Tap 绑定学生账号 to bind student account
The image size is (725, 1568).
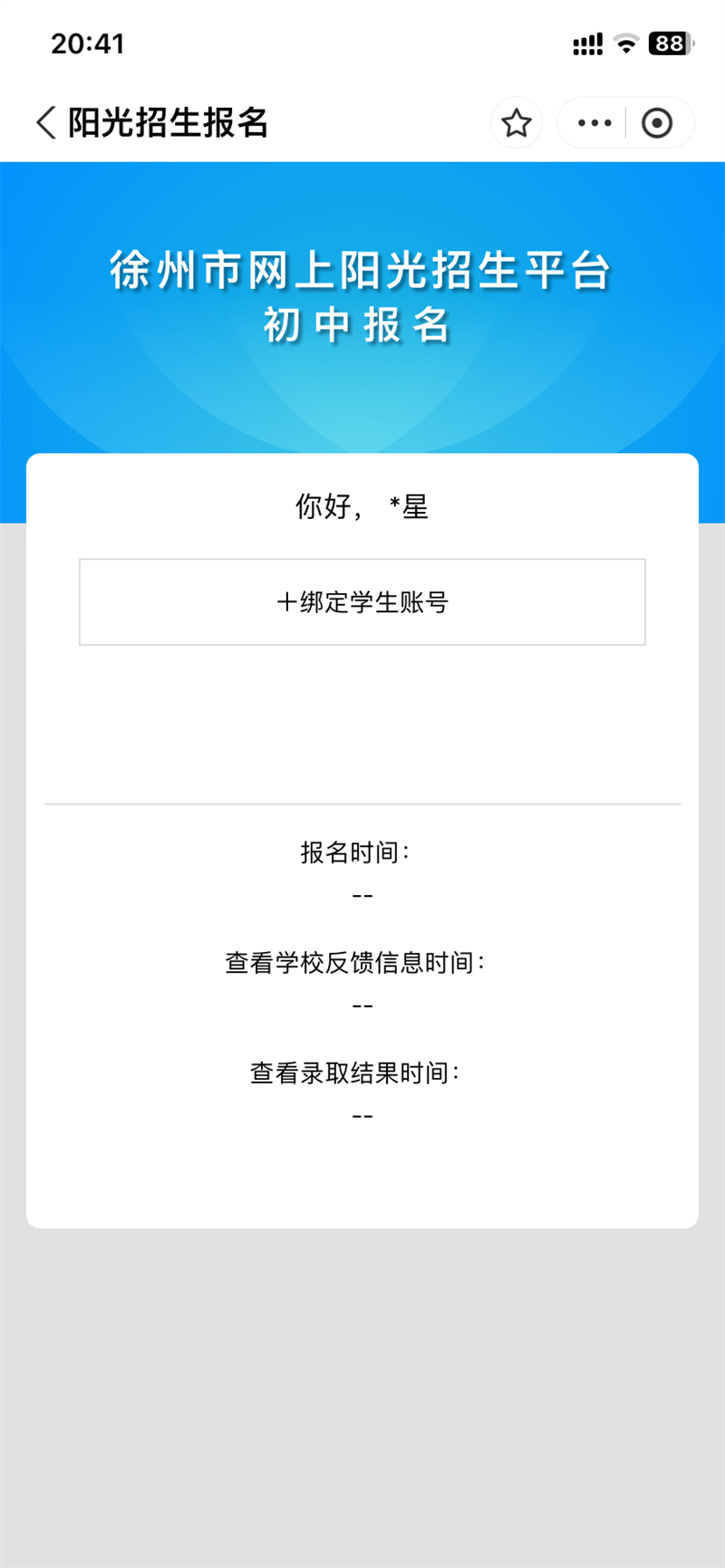click(x=362, y=601)
